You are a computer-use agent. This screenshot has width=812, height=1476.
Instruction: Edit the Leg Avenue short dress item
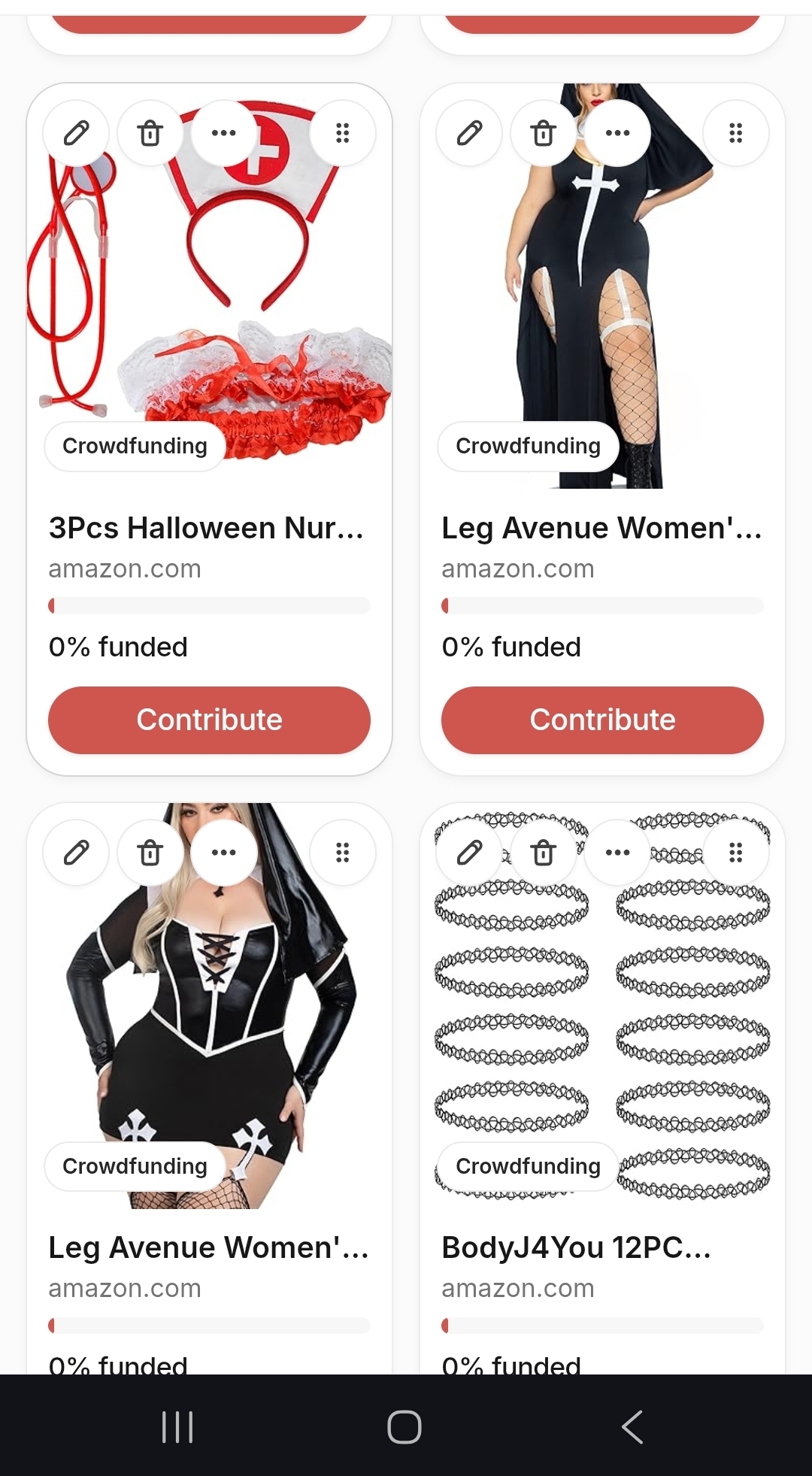76,853
